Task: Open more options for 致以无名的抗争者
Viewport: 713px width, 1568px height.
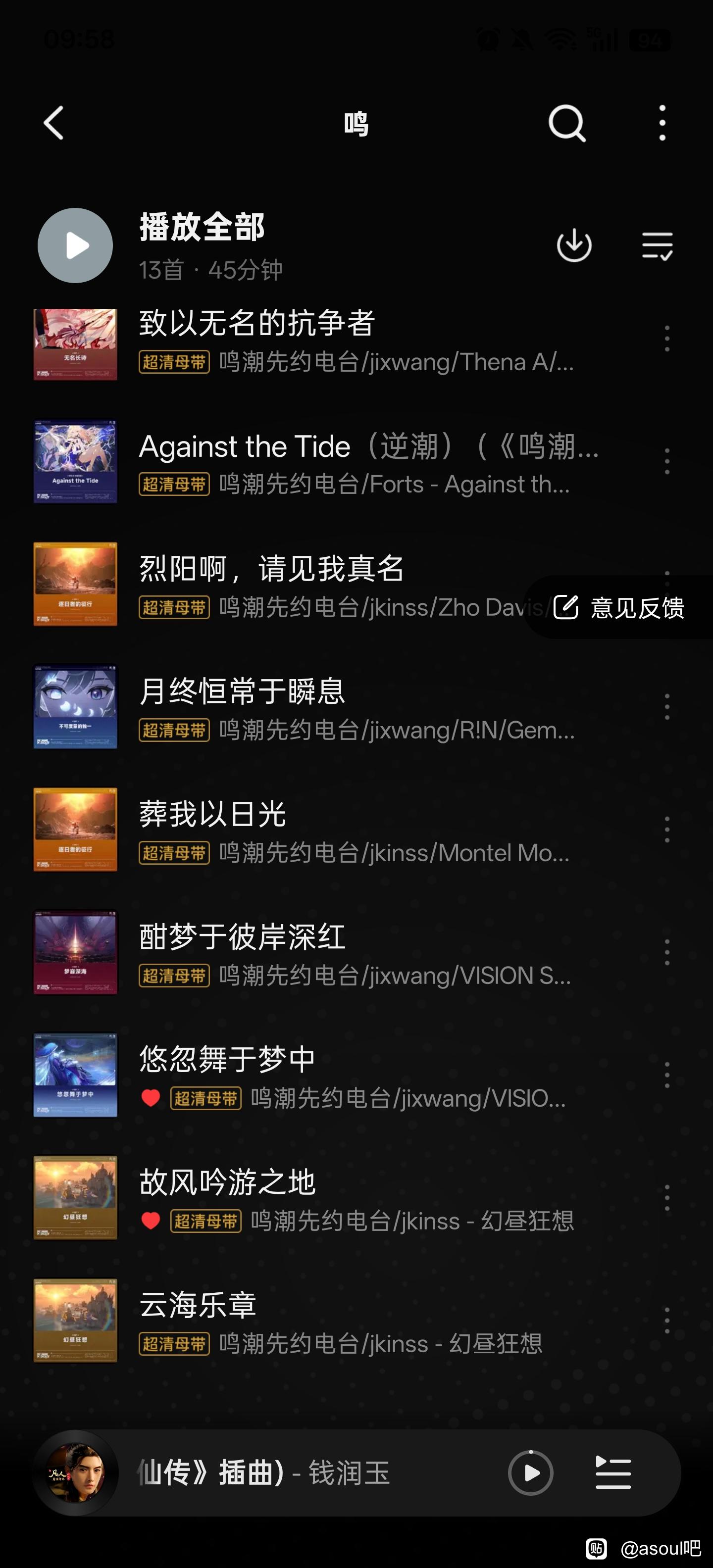Action: 667,339
